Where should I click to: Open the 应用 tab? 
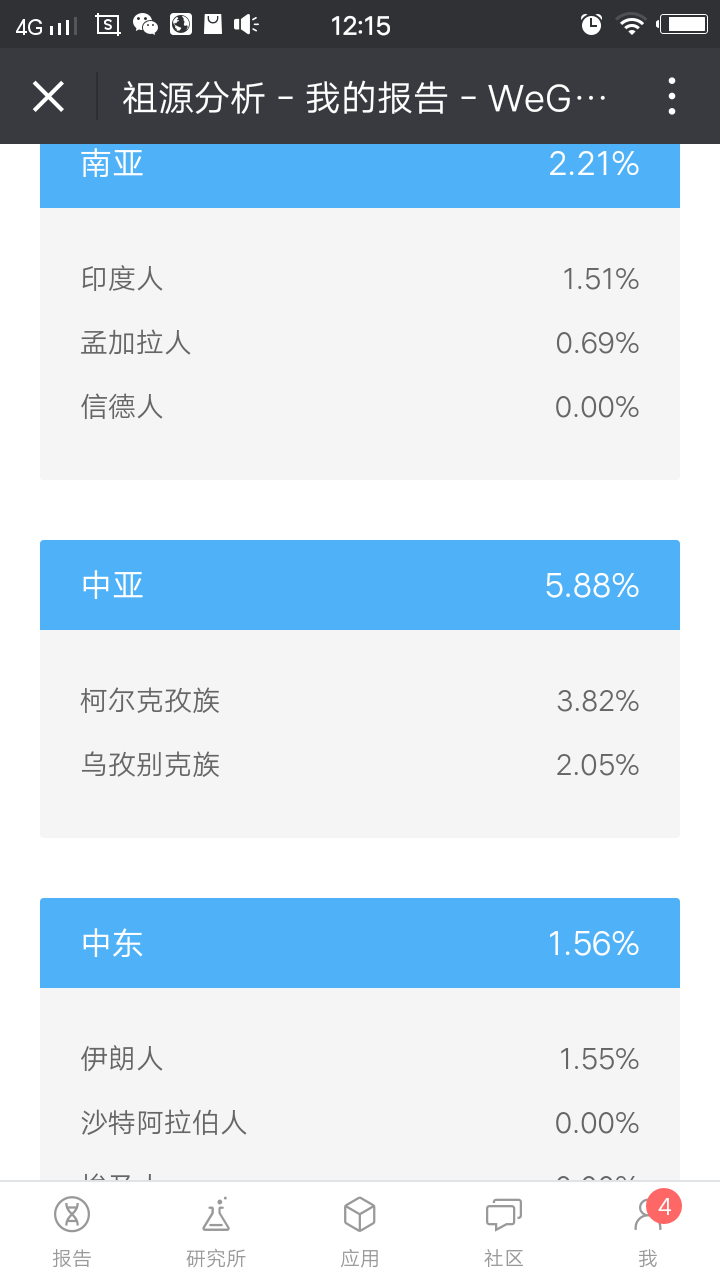(360, 1232)
